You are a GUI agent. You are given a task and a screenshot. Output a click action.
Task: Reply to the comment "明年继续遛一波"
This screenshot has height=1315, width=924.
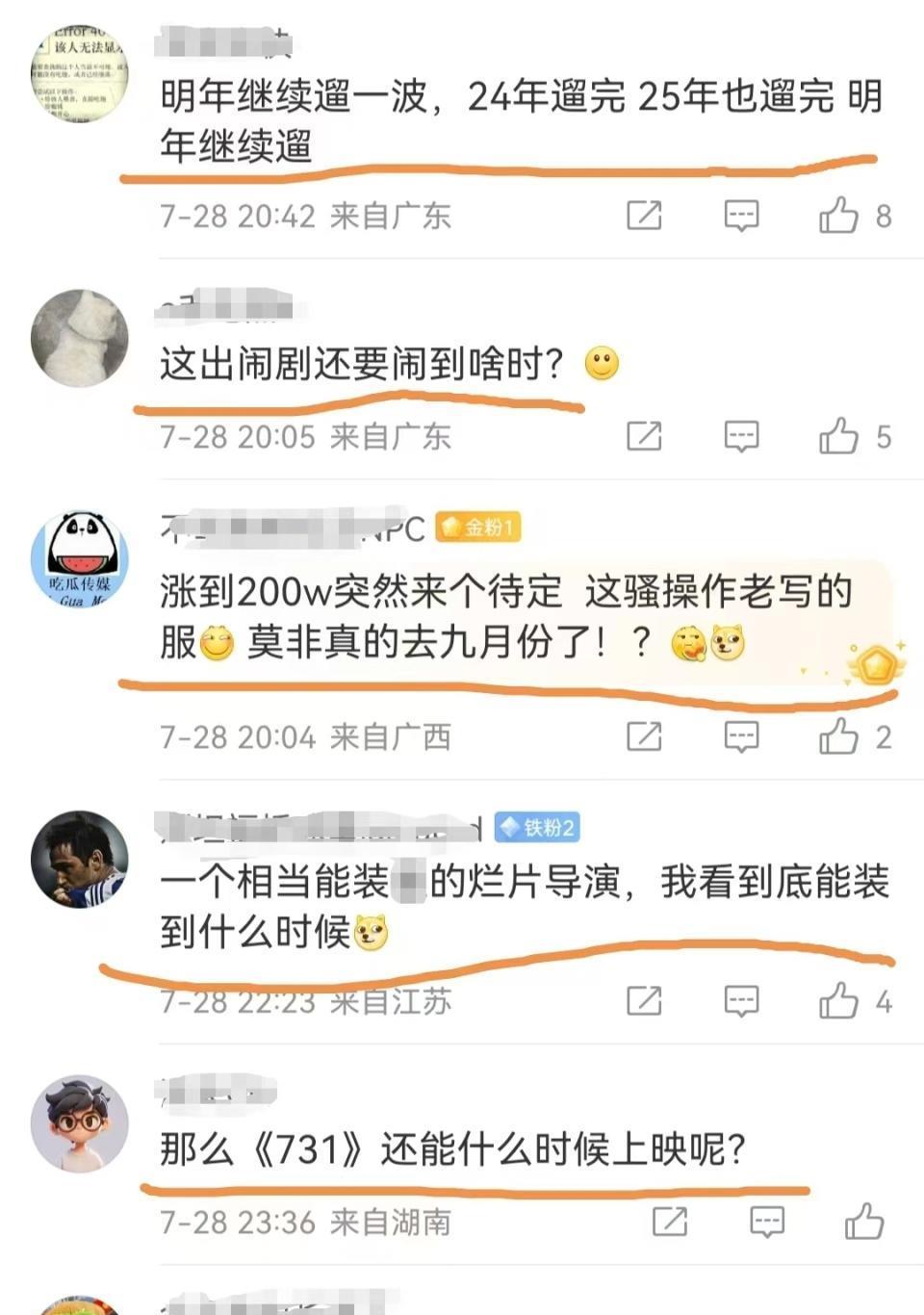pyautogui.click(x=741, y=216)
